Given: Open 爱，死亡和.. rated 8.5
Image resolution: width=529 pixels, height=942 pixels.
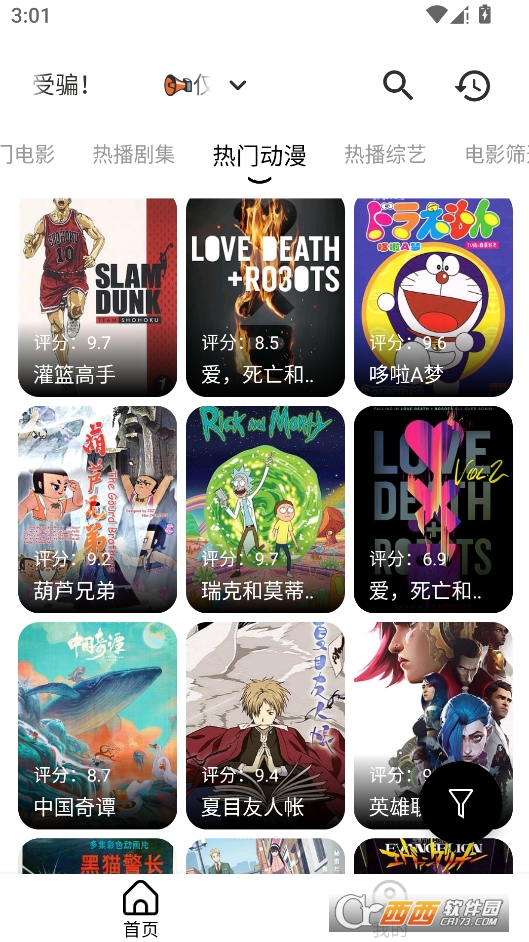Looking at the screenshot, I should tap(265, 297).
